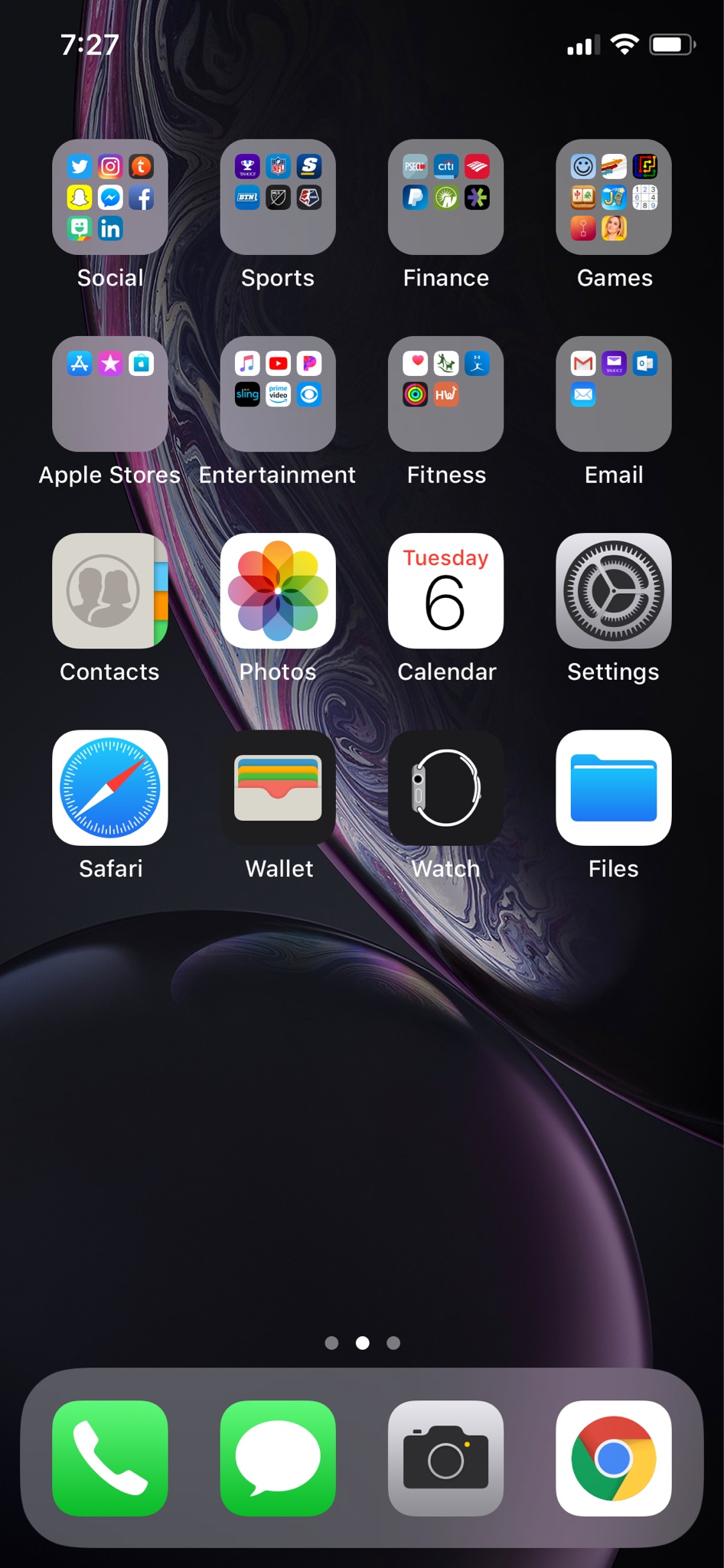Open the Files app
The height and width of the screenshot is (1568, 724).
(613, 787)
